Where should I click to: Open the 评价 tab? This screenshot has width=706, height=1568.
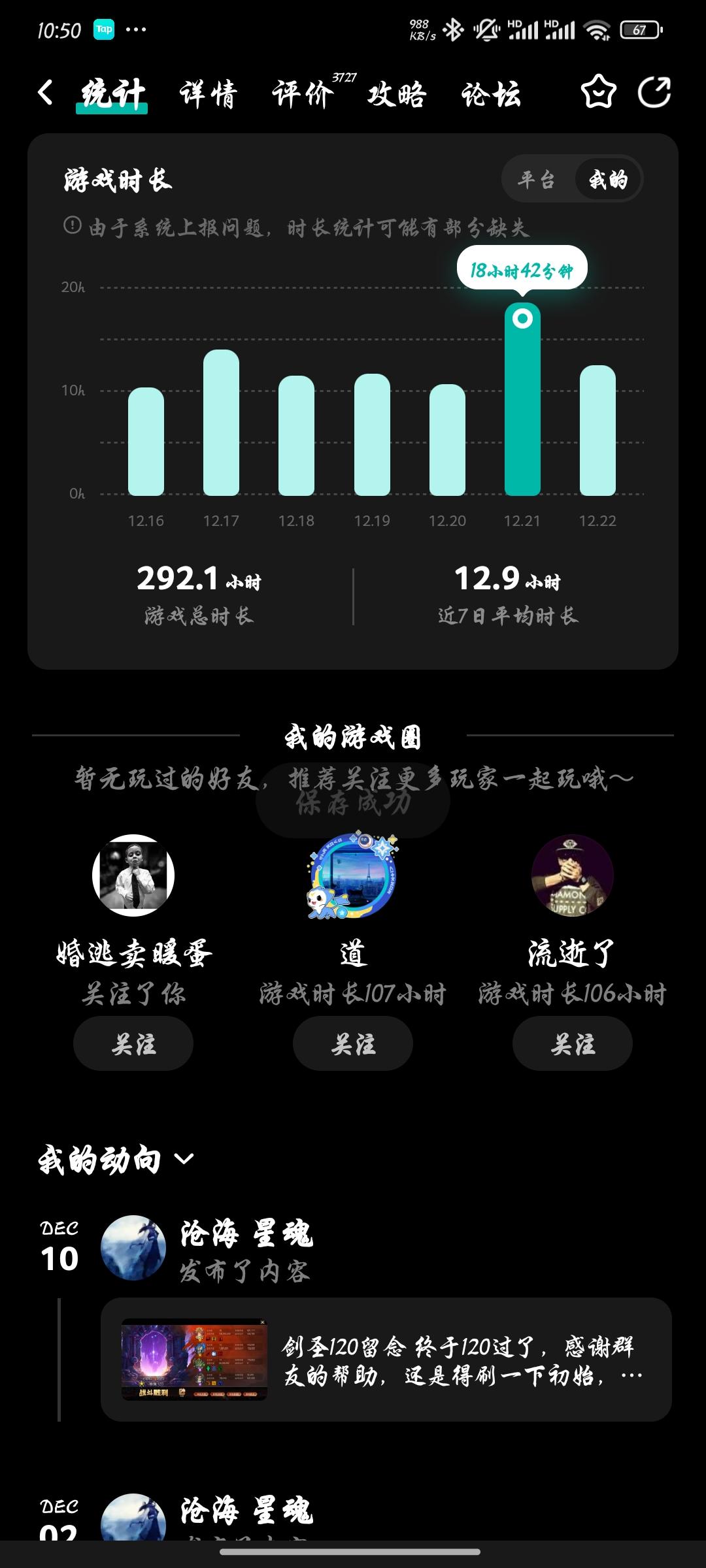(303, 94)
